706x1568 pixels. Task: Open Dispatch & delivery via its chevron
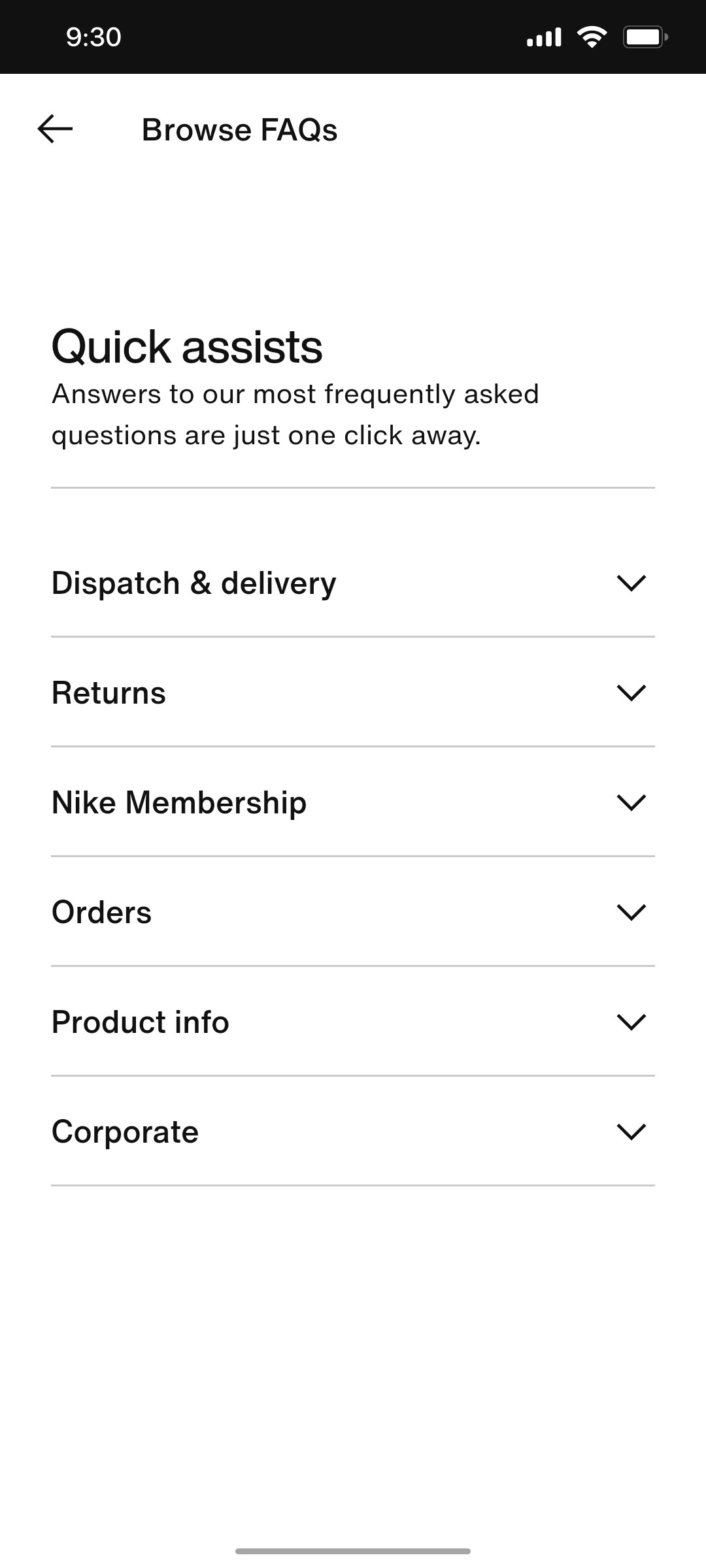point(631,583)
